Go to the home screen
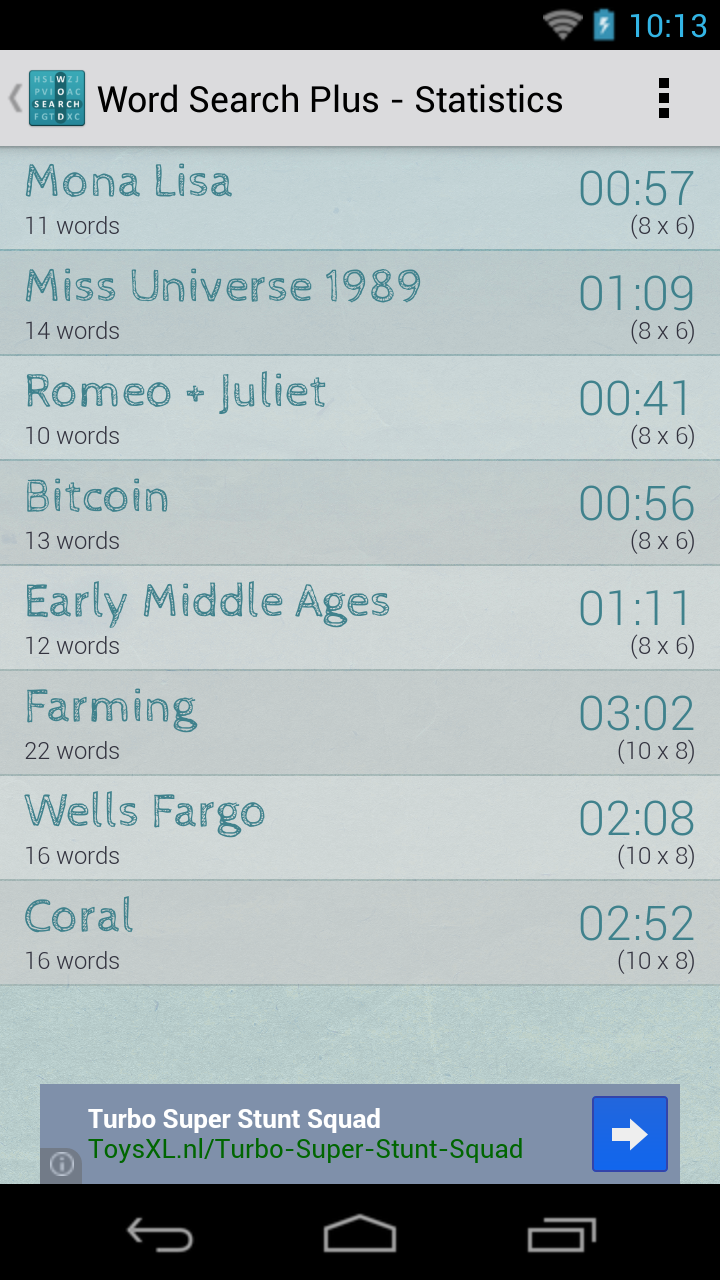Image resolution: width=720 pixels, height=1280 pixels. click(360, 1235)
